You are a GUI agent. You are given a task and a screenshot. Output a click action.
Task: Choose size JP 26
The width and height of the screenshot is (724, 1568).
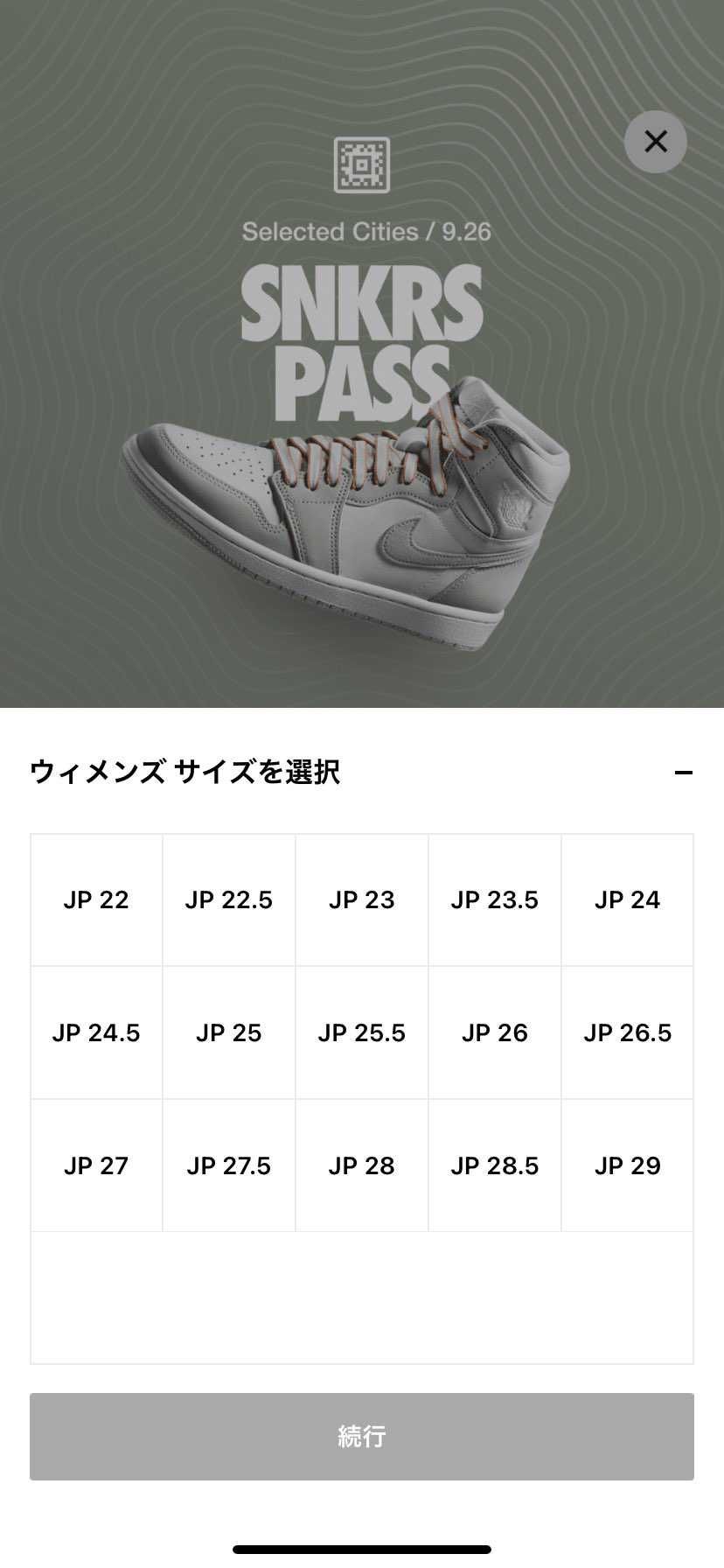495,1032
